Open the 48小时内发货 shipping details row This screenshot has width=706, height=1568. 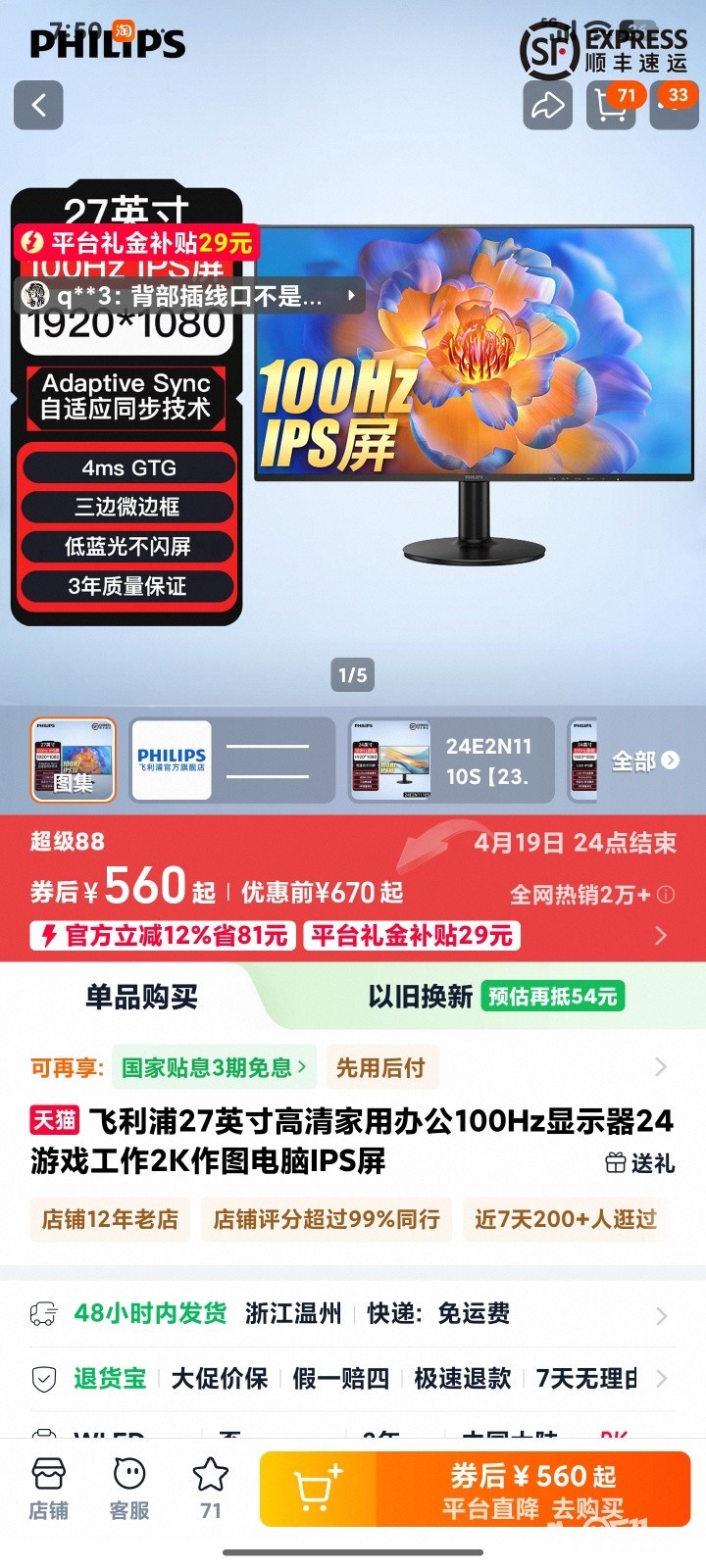[x=353, y=1313]
